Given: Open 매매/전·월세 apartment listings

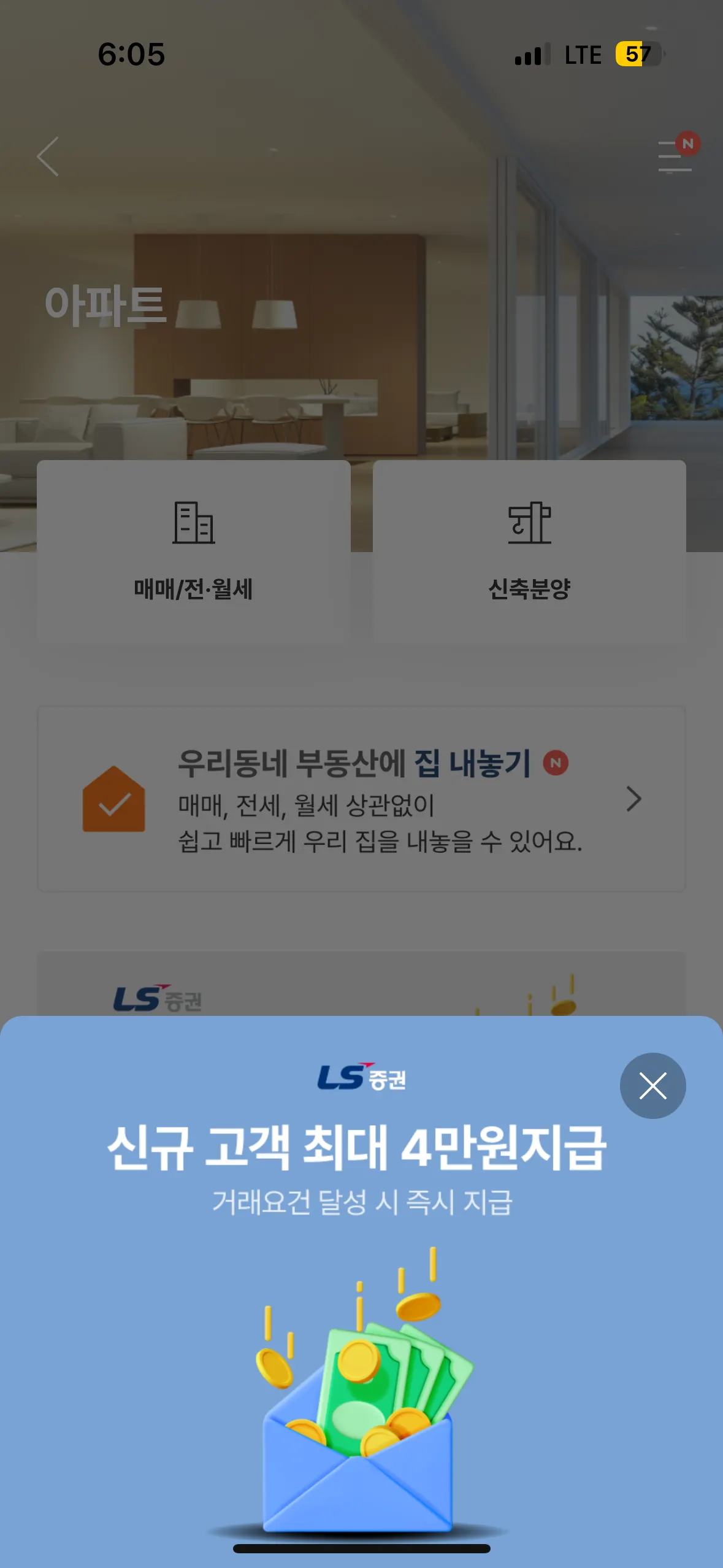Looking at the screenshot, I should click(193, 551).
